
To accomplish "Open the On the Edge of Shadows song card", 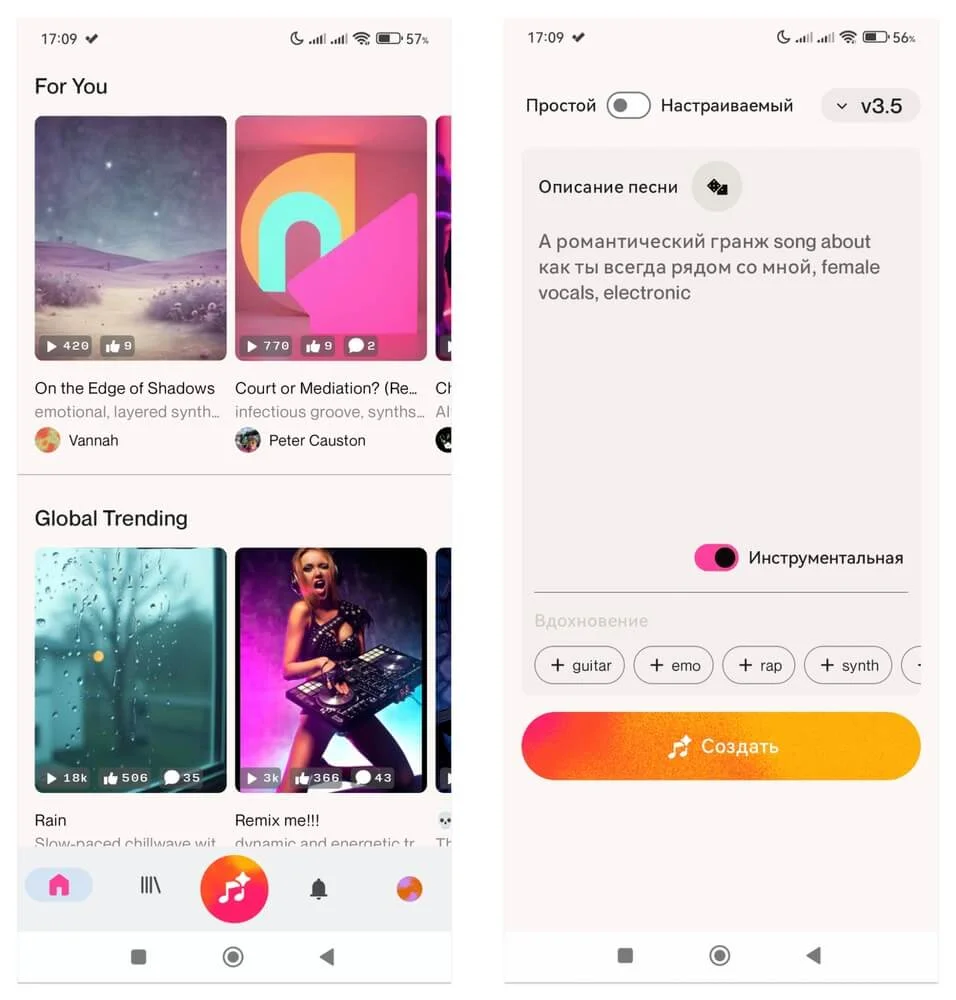I will point(130,238).
